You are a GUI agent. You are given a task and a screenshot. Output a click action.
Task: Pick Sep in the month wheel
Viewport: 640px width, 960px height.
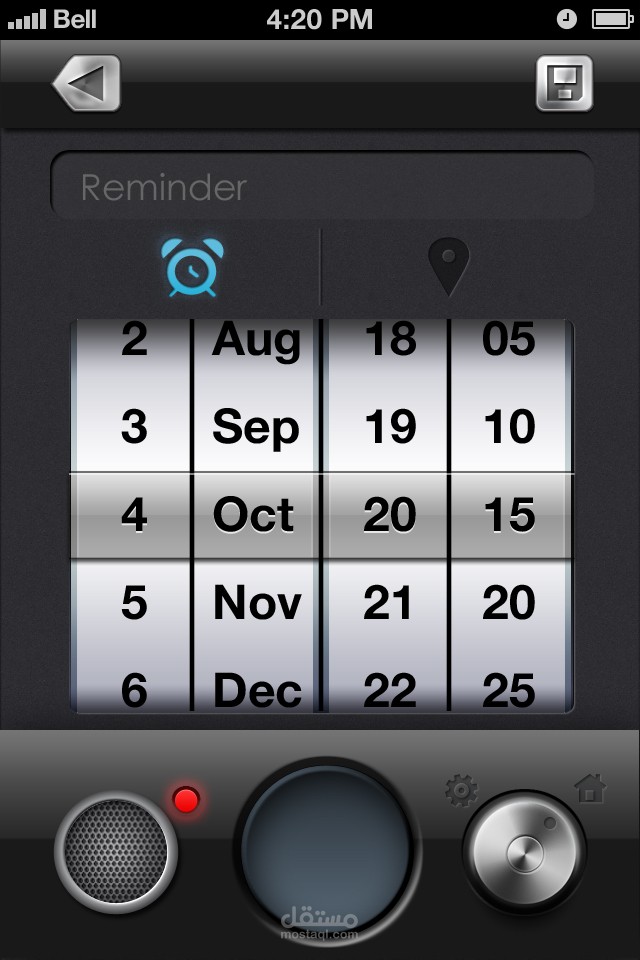click(255, 427)
